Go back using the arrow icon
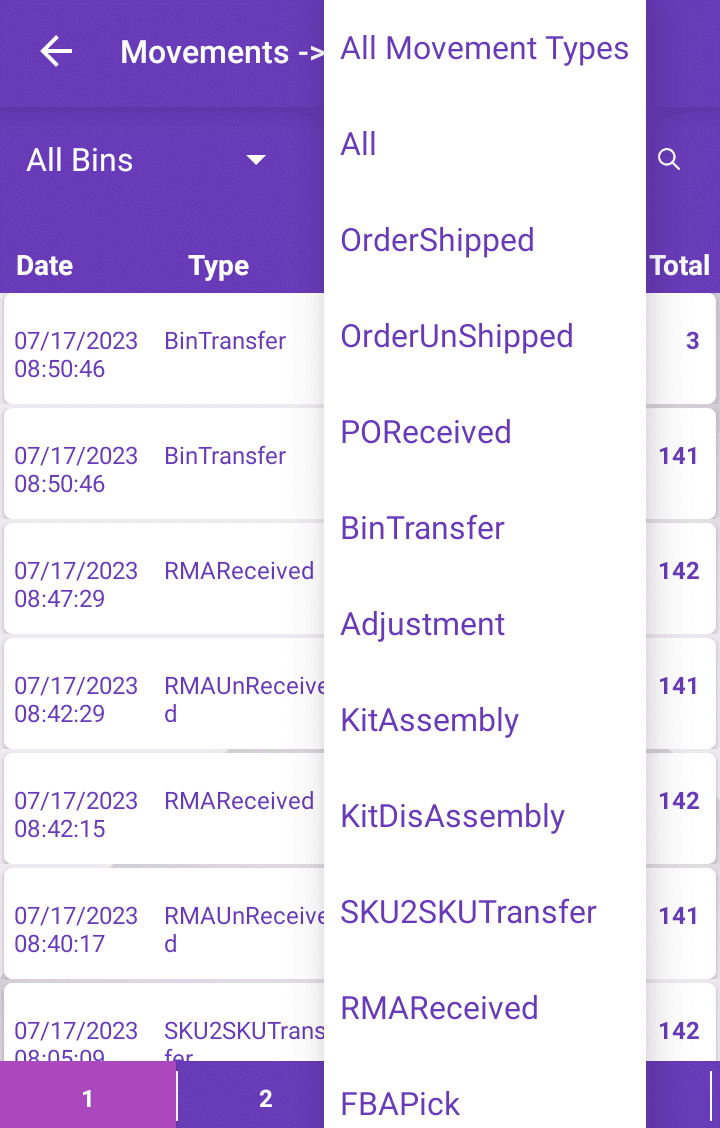 click(56, 52)
